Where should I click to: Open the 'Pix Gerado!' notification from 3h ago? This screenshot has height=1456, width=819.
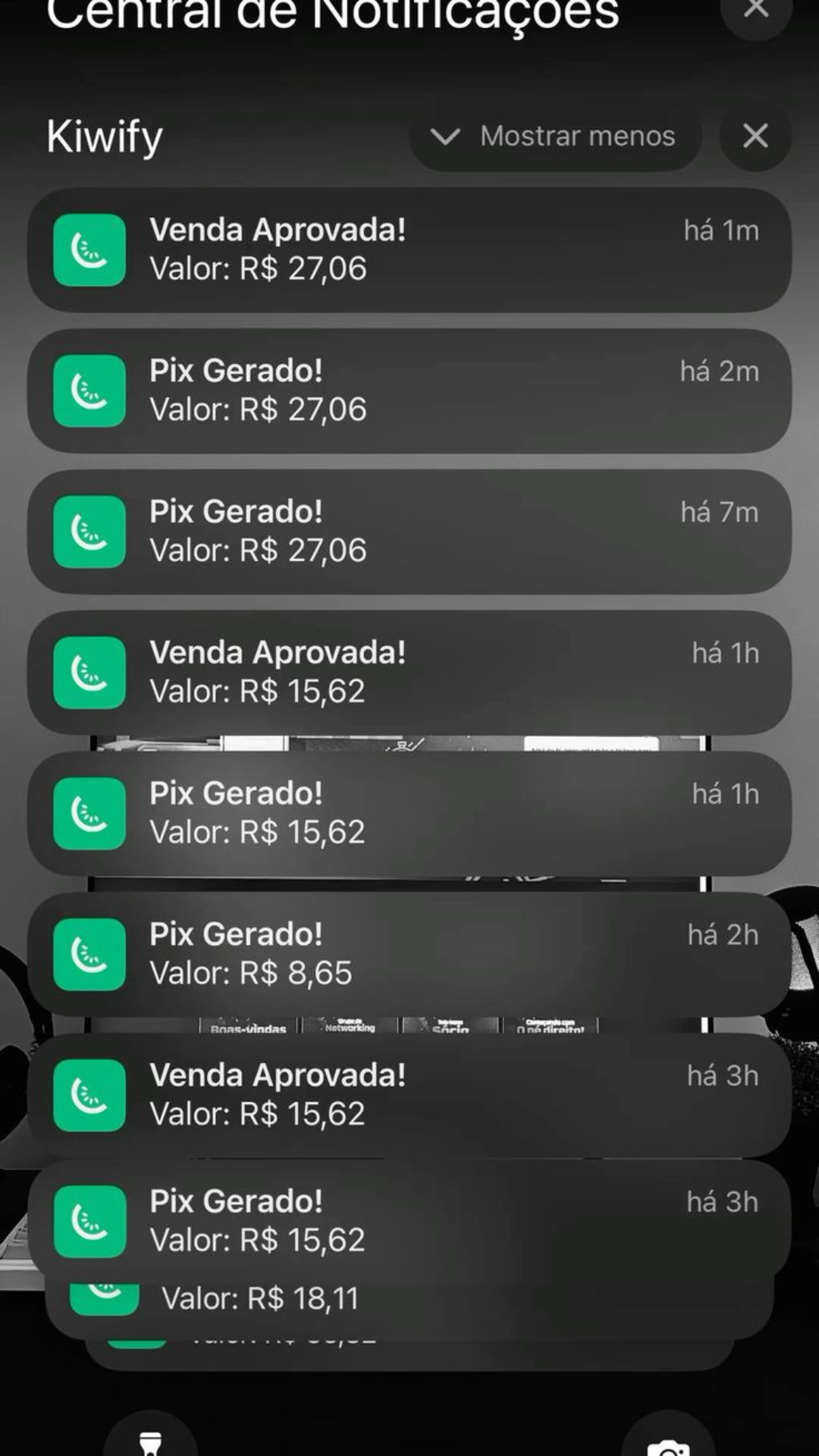click(409, 1221)
